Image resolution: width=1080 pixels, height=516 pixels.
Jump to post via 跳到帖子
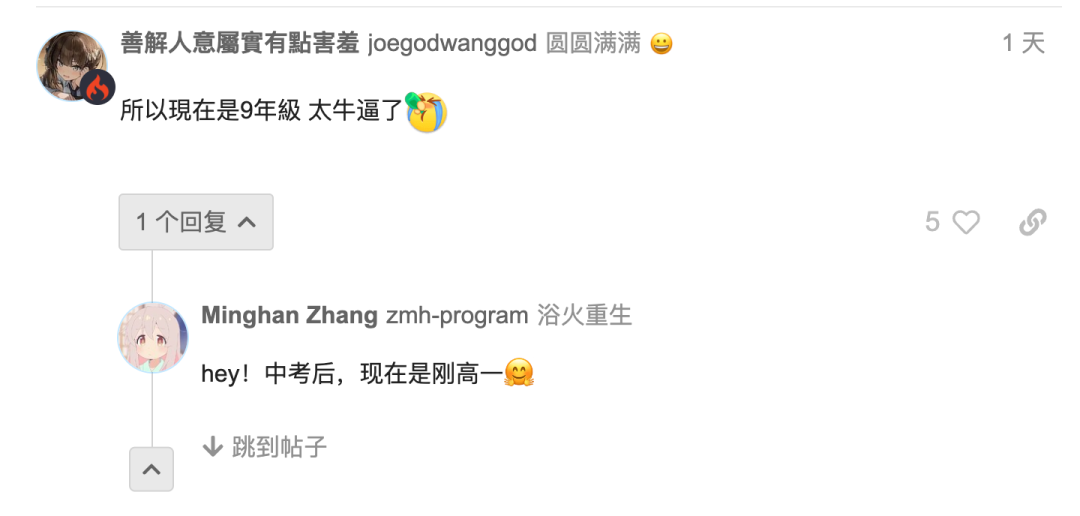(x=265, y=447)
